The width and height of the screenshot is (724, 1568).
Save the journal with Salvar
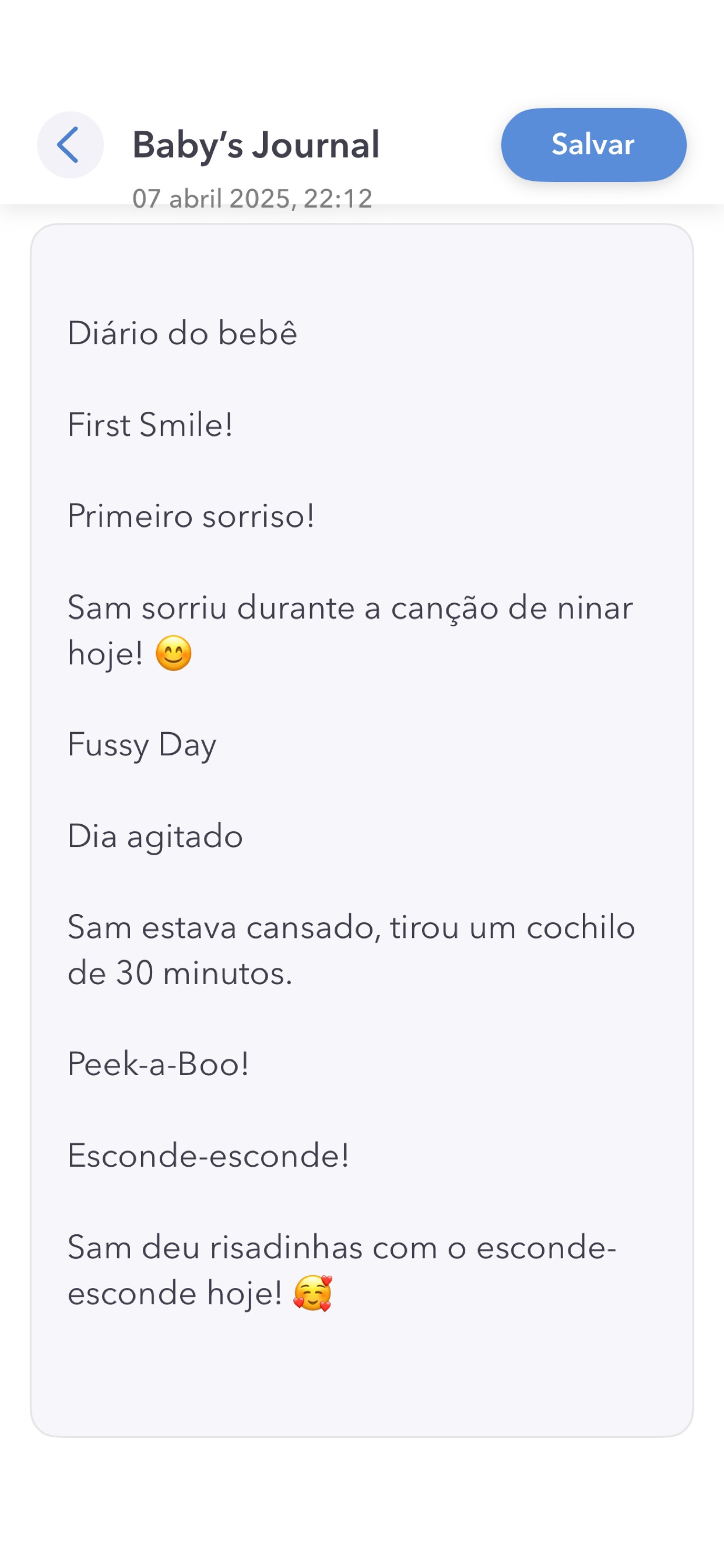point(593,145)
